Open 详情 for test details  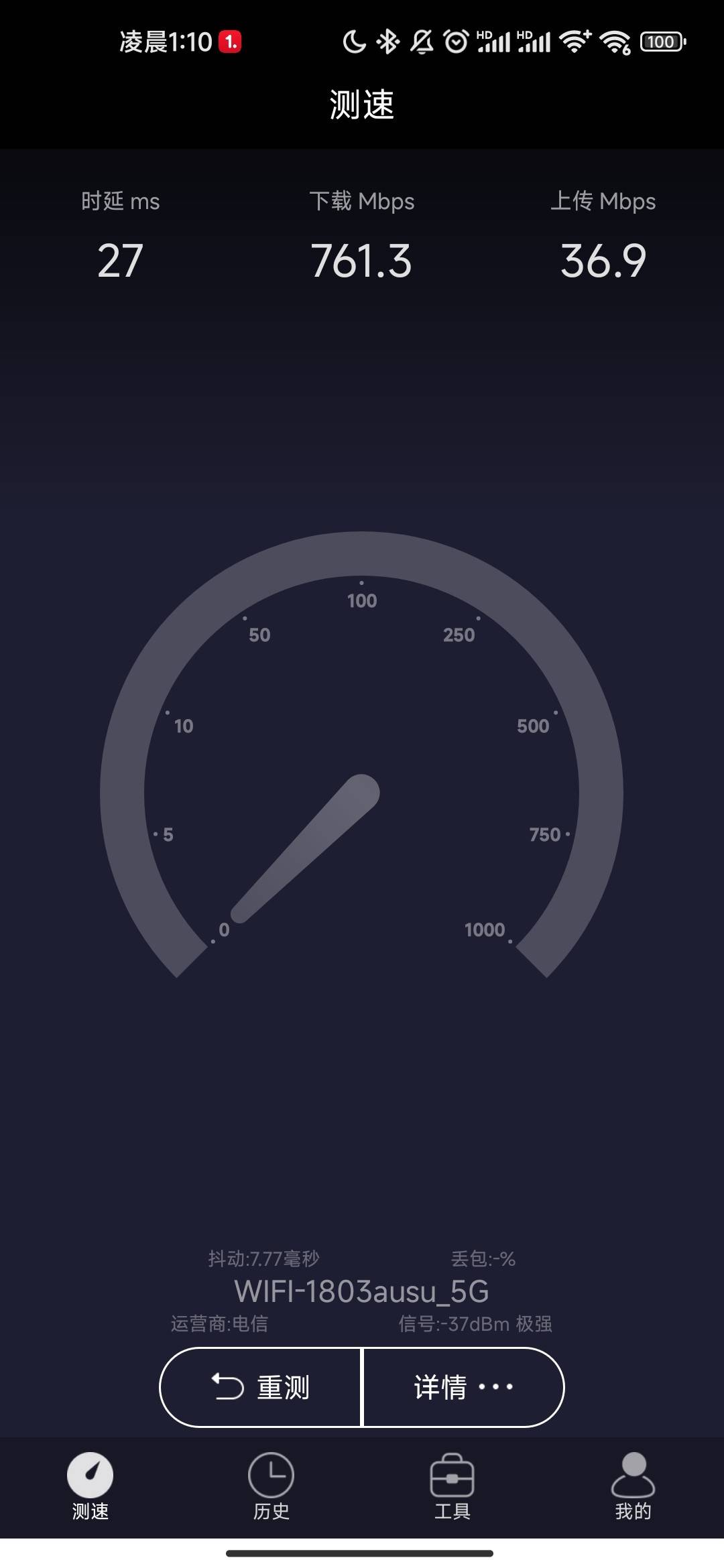tap(463, 1387)
